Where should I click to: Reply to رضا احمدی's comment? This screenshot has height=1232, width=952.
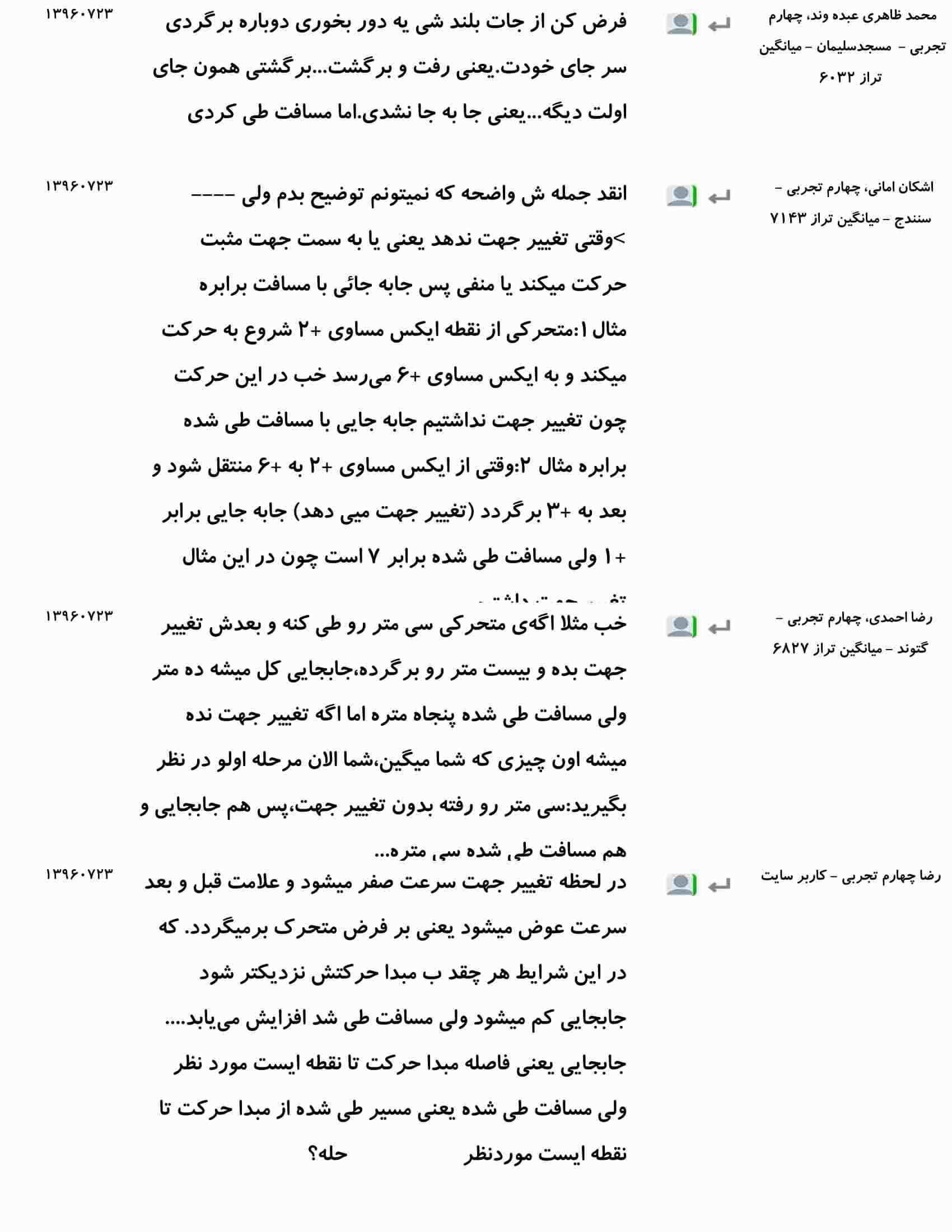pyautogui.click(x=719, y=627)
